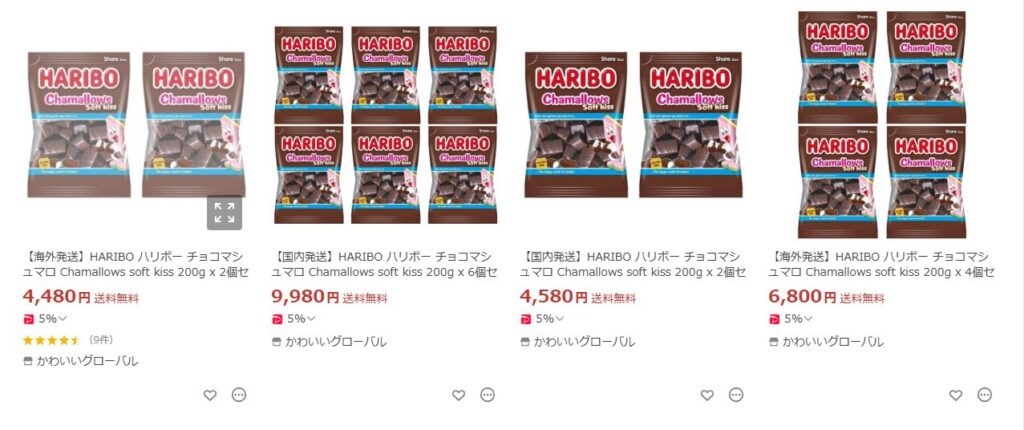Favorite the 6,800円 item with the heart
This screenshot has height=430, width=1024.
coord(956,395)
